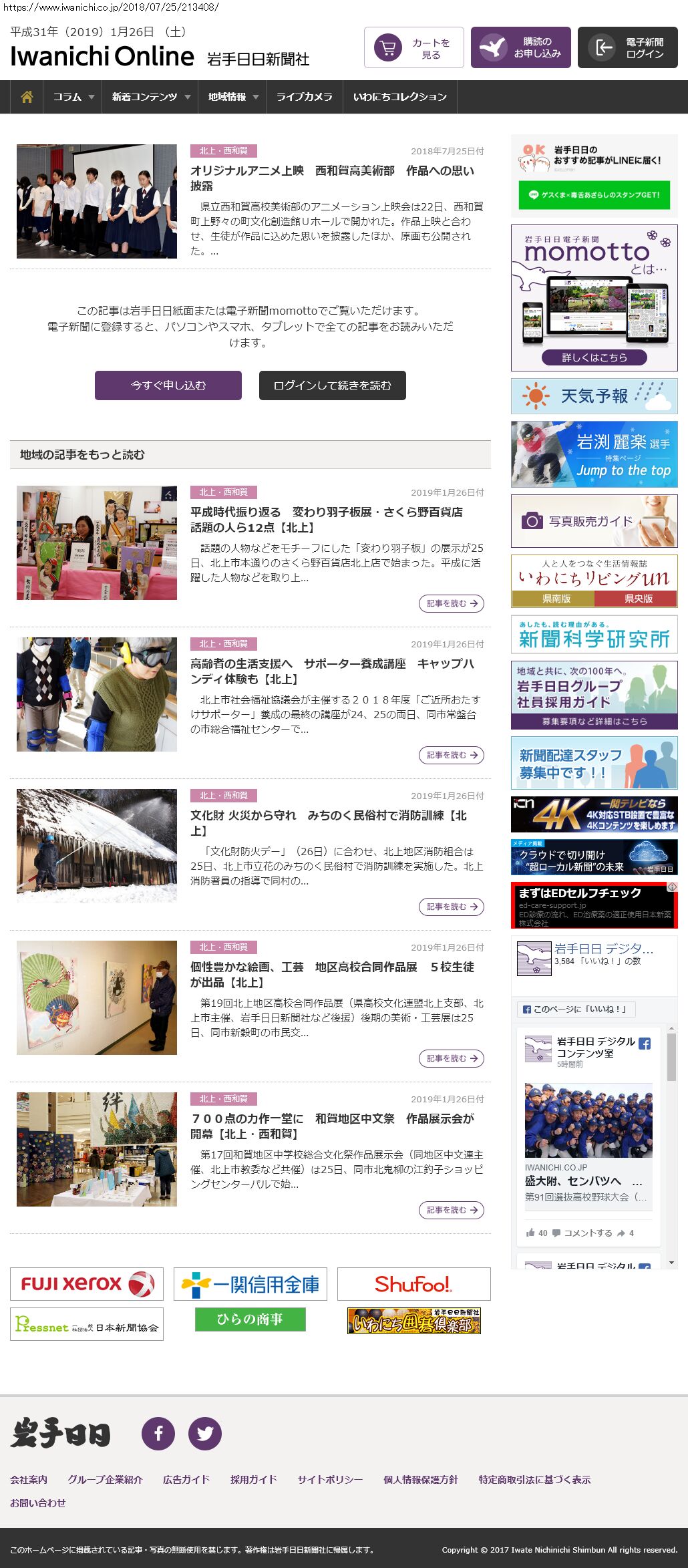Screen dimensions: 688x1568
Task: Select ログインして続きを読む
Action: click(333, 385)
